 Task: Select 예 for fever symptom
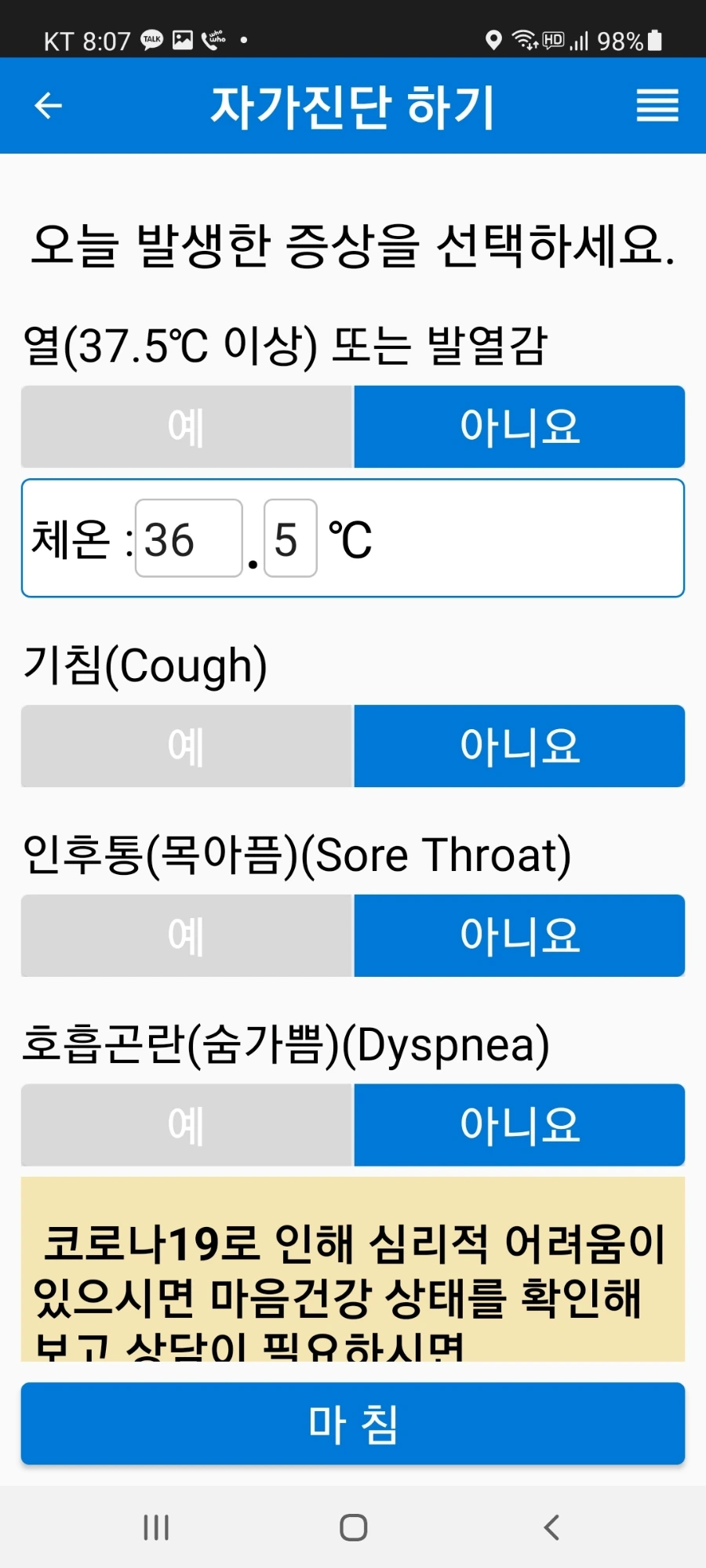pyautogui.click(x=187, y=426)
